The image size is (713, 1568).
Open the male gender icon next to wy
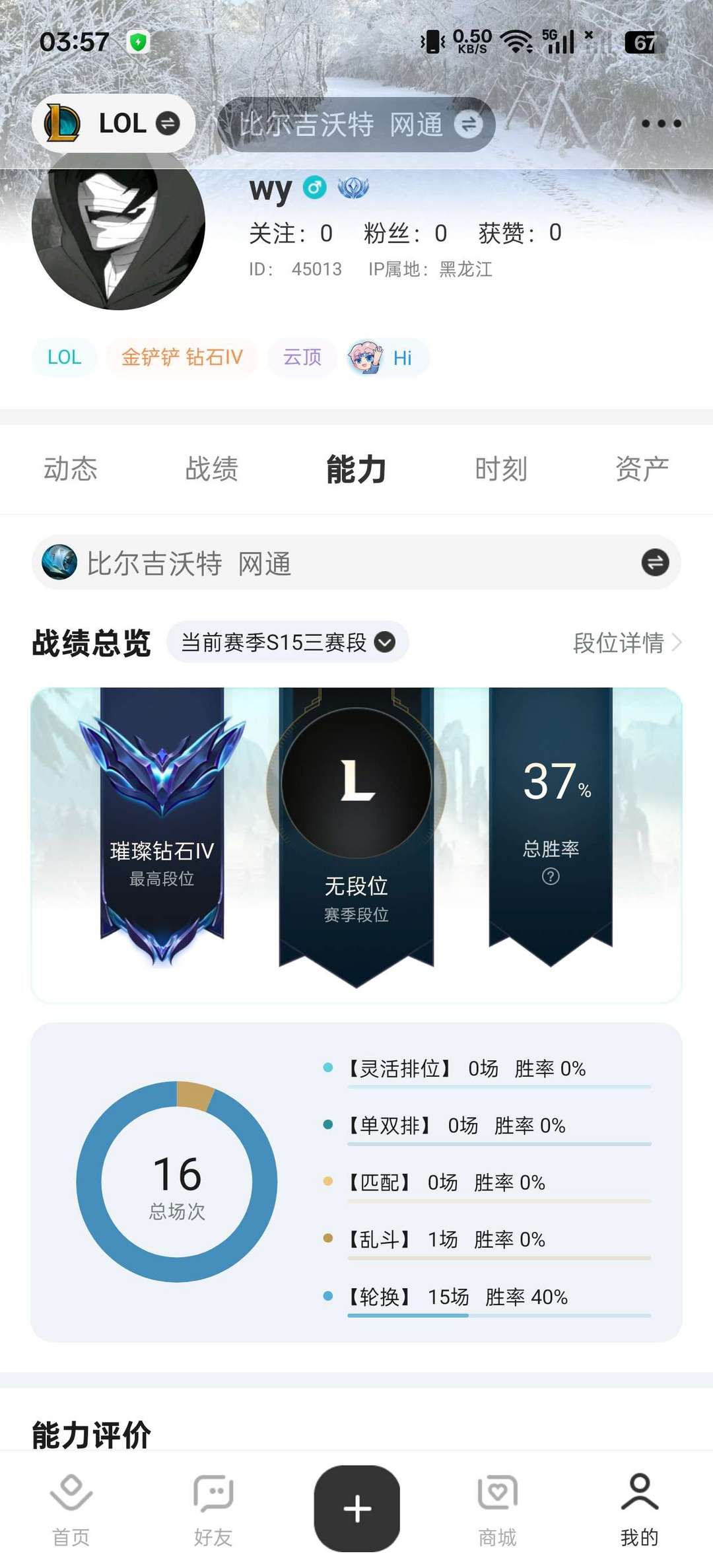tap(315, 188)
